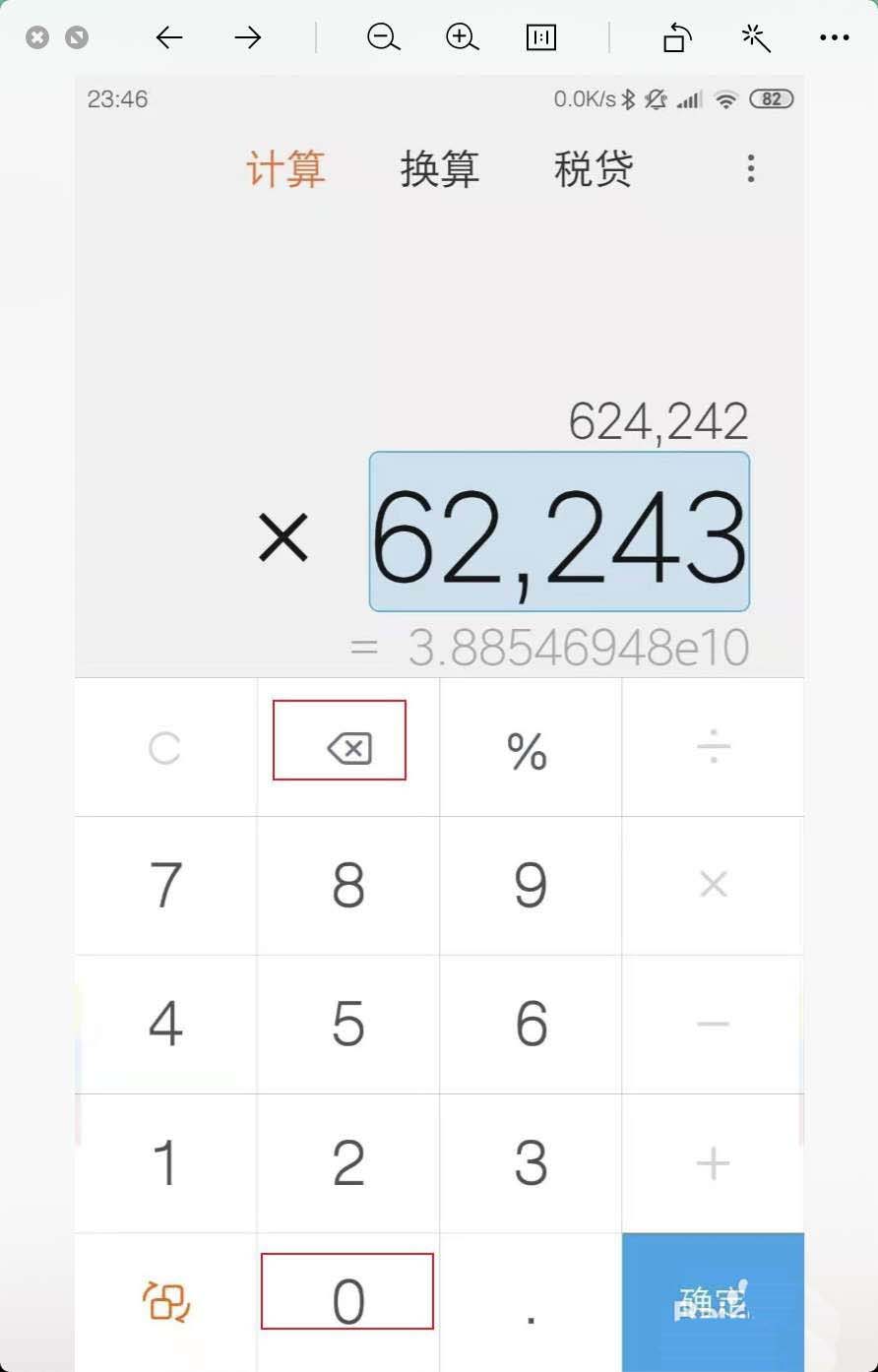Close the image viewer window
878x1372 pixels.
(x=37, y=38)
